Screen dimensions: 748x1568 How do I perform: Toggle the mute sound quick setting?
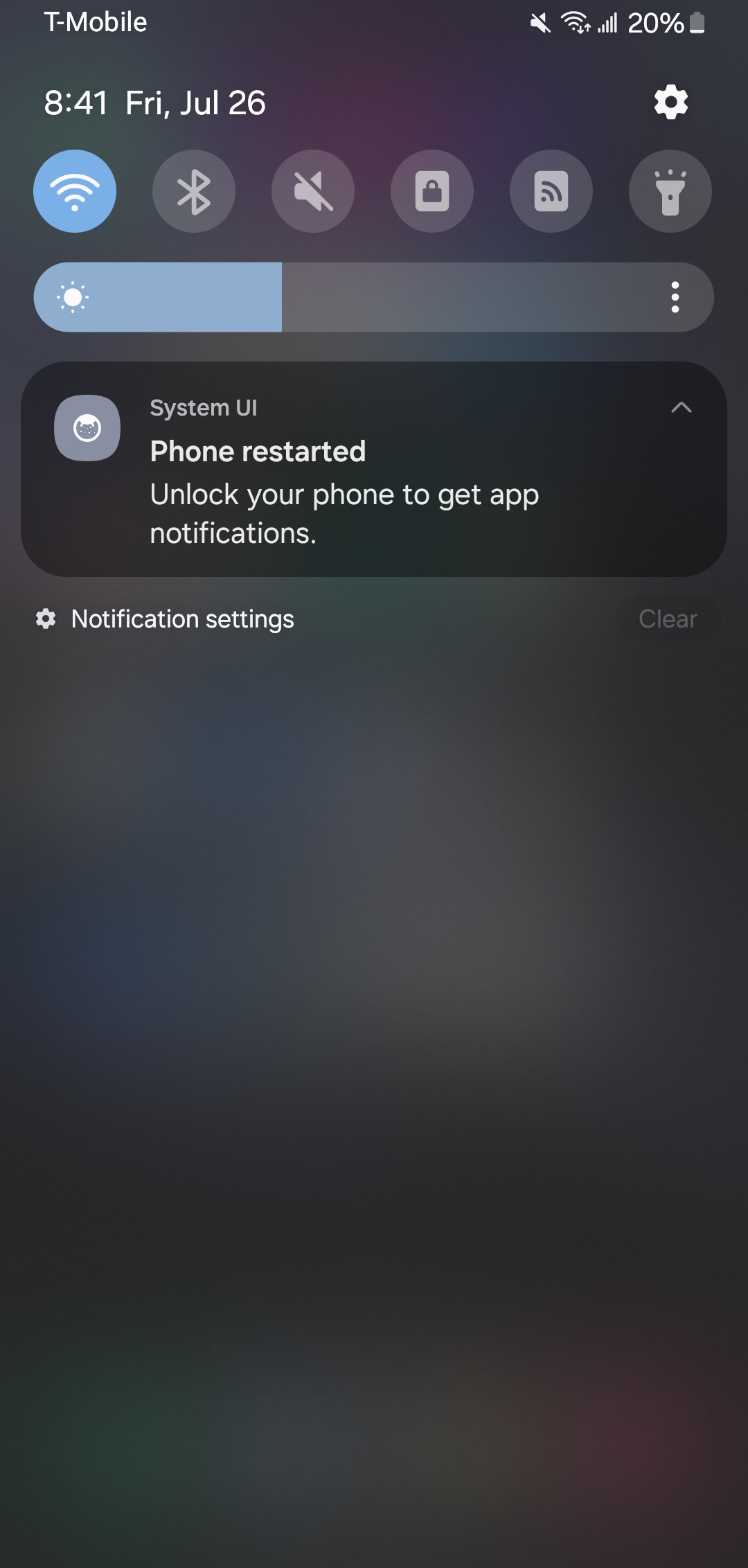click(313, 191)
